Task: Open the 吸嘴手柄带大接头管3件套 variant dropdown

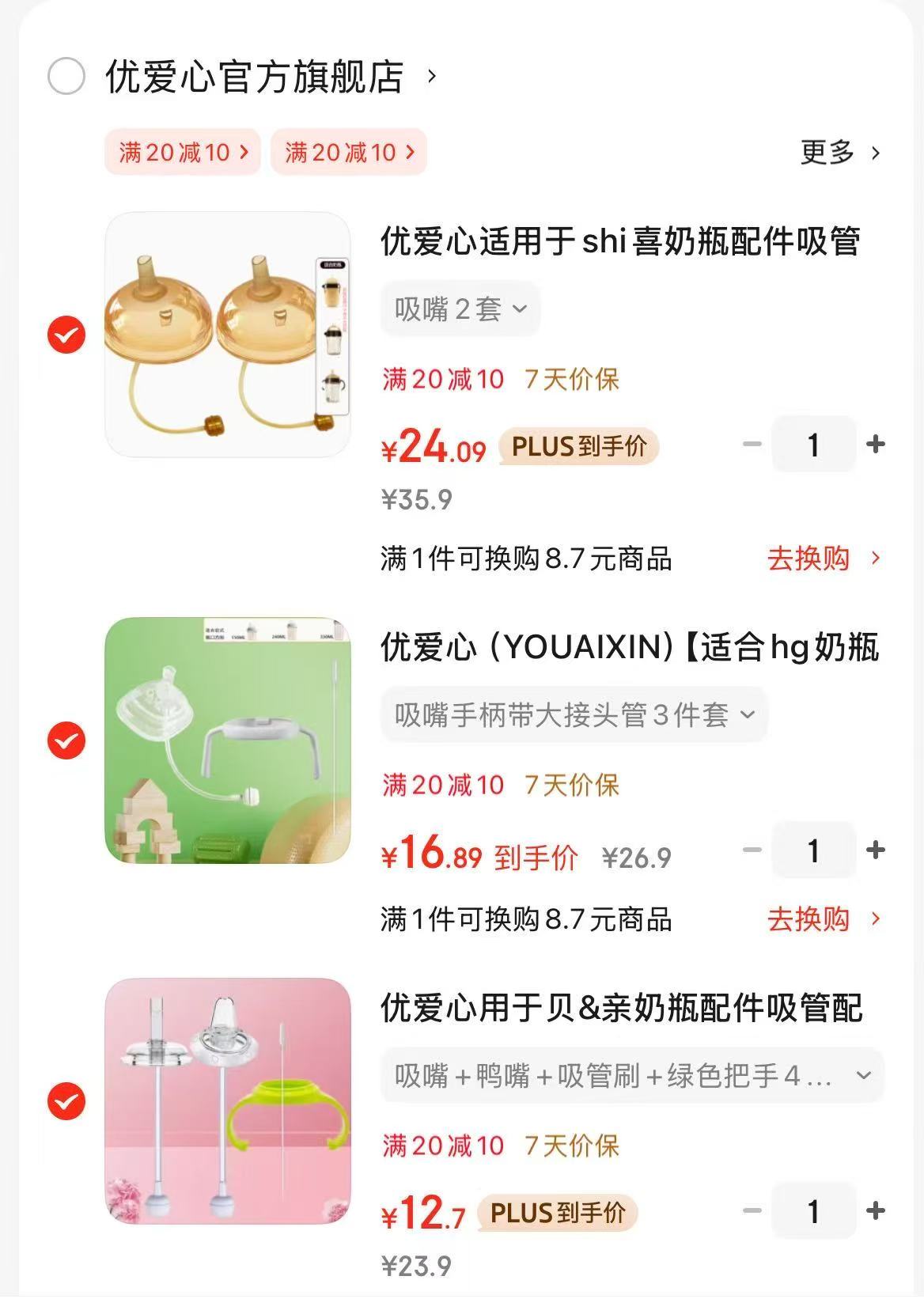Action: click(x=572, y=714)
